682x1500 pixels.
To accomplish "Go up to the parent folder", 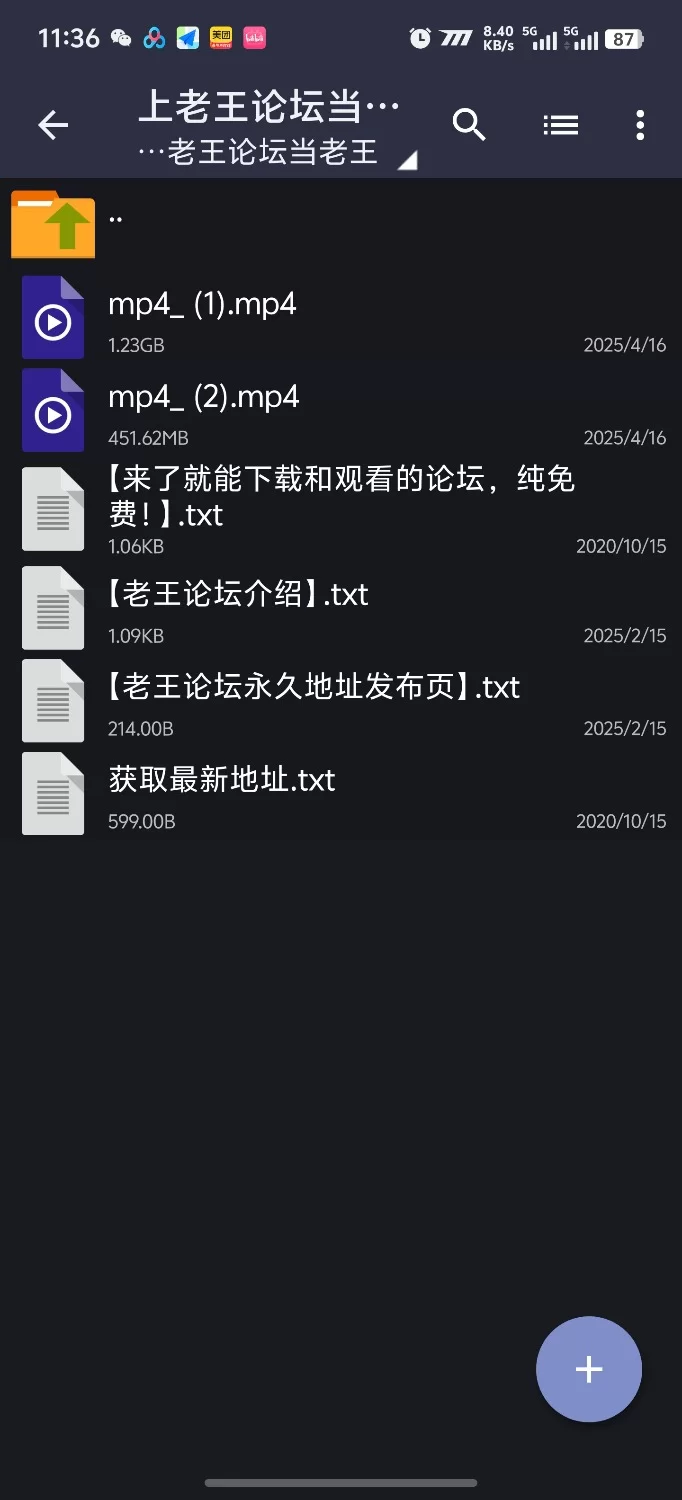I will [x=341, y=225].
